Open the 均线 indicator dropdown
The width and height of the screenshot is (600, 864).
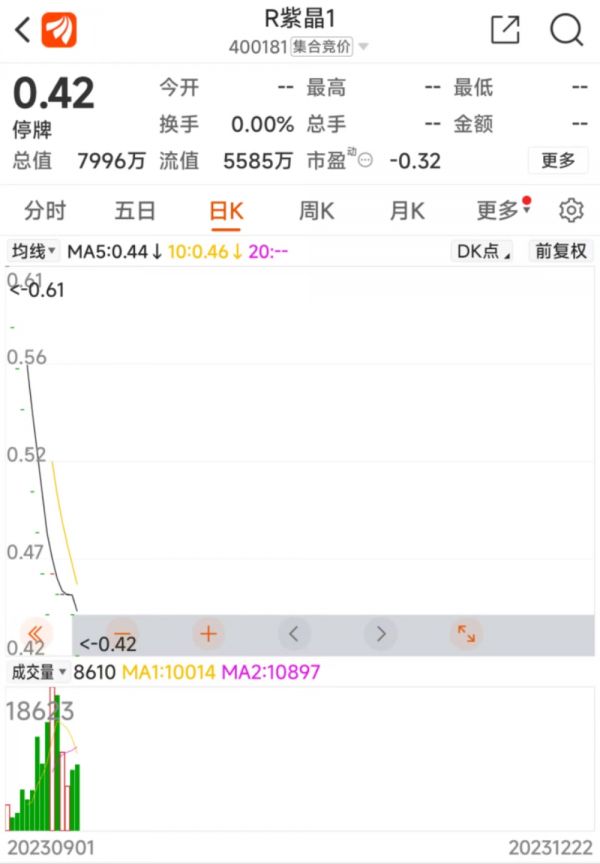(34, 251)
